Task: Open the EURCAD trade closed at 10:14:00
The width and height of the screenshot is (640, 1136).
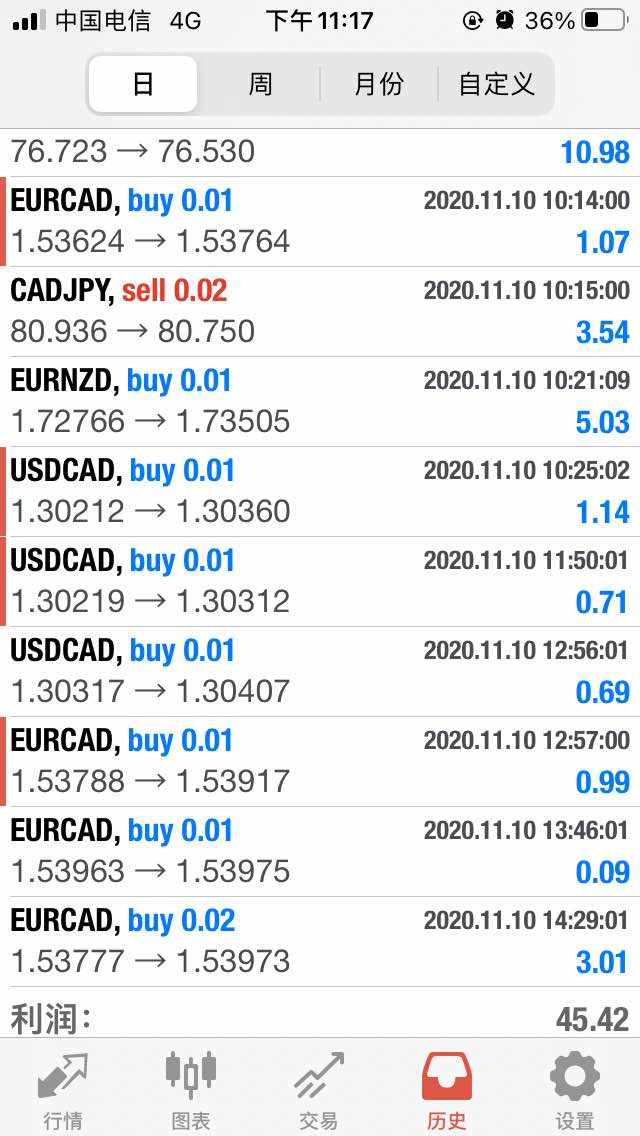Action: [320, 222]
